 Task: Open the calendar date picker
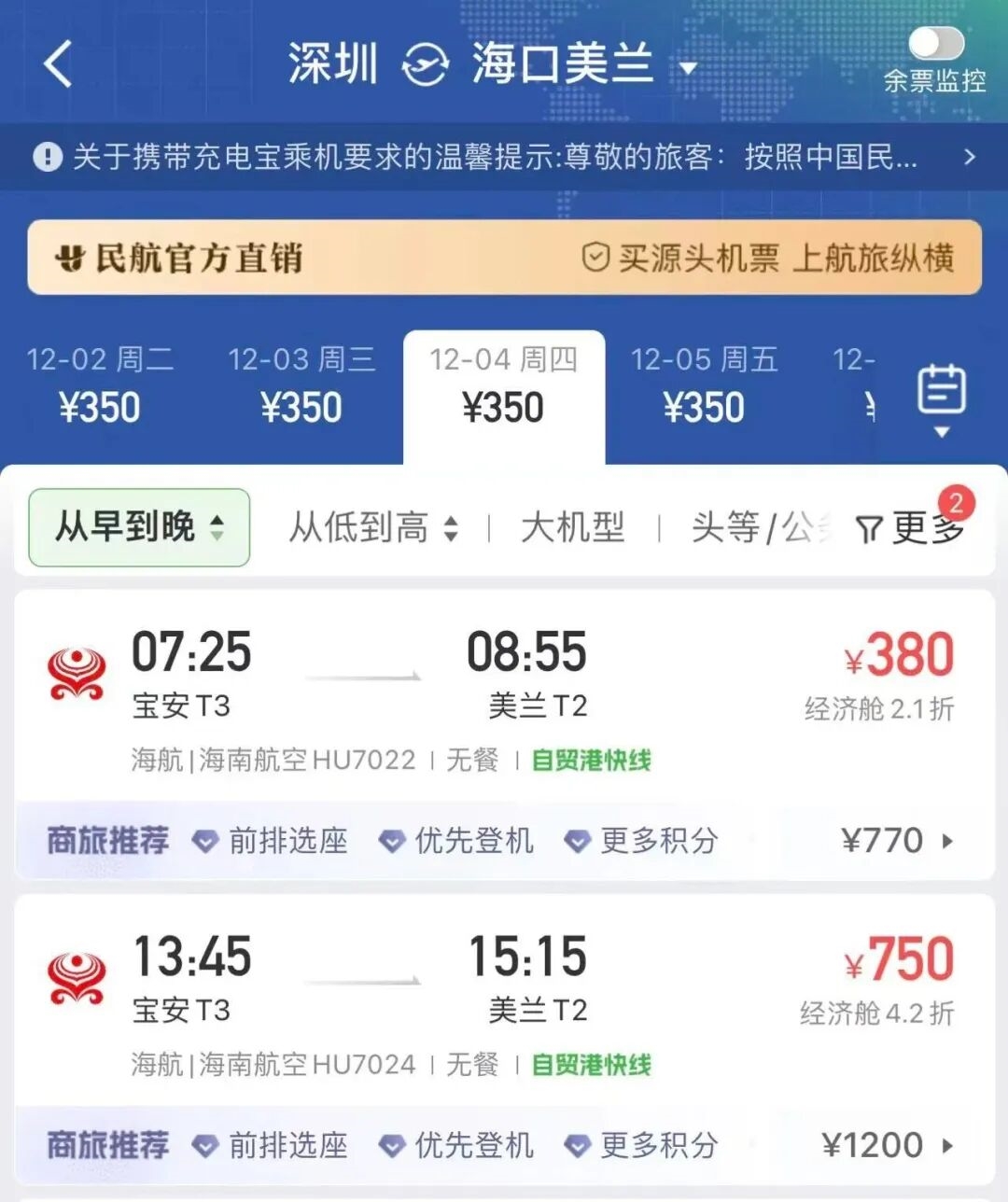941,397
